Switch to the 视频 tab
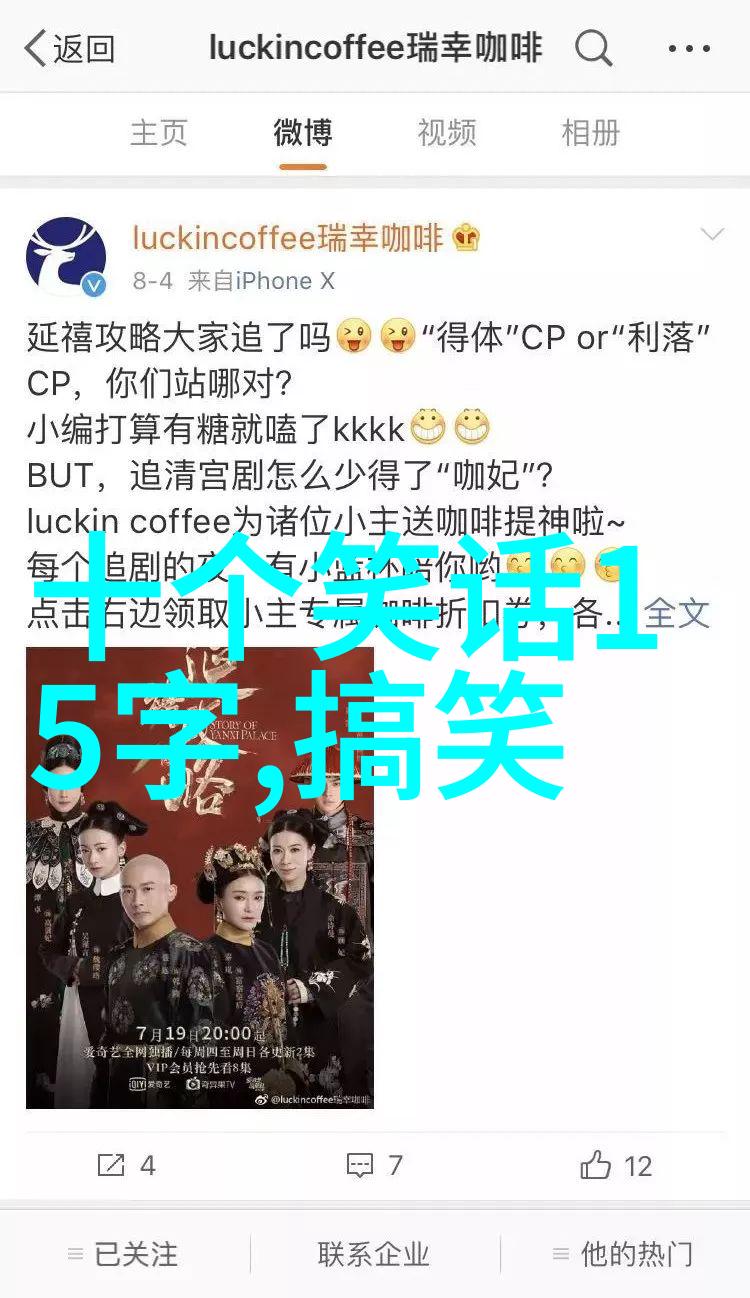 [446, 133]
